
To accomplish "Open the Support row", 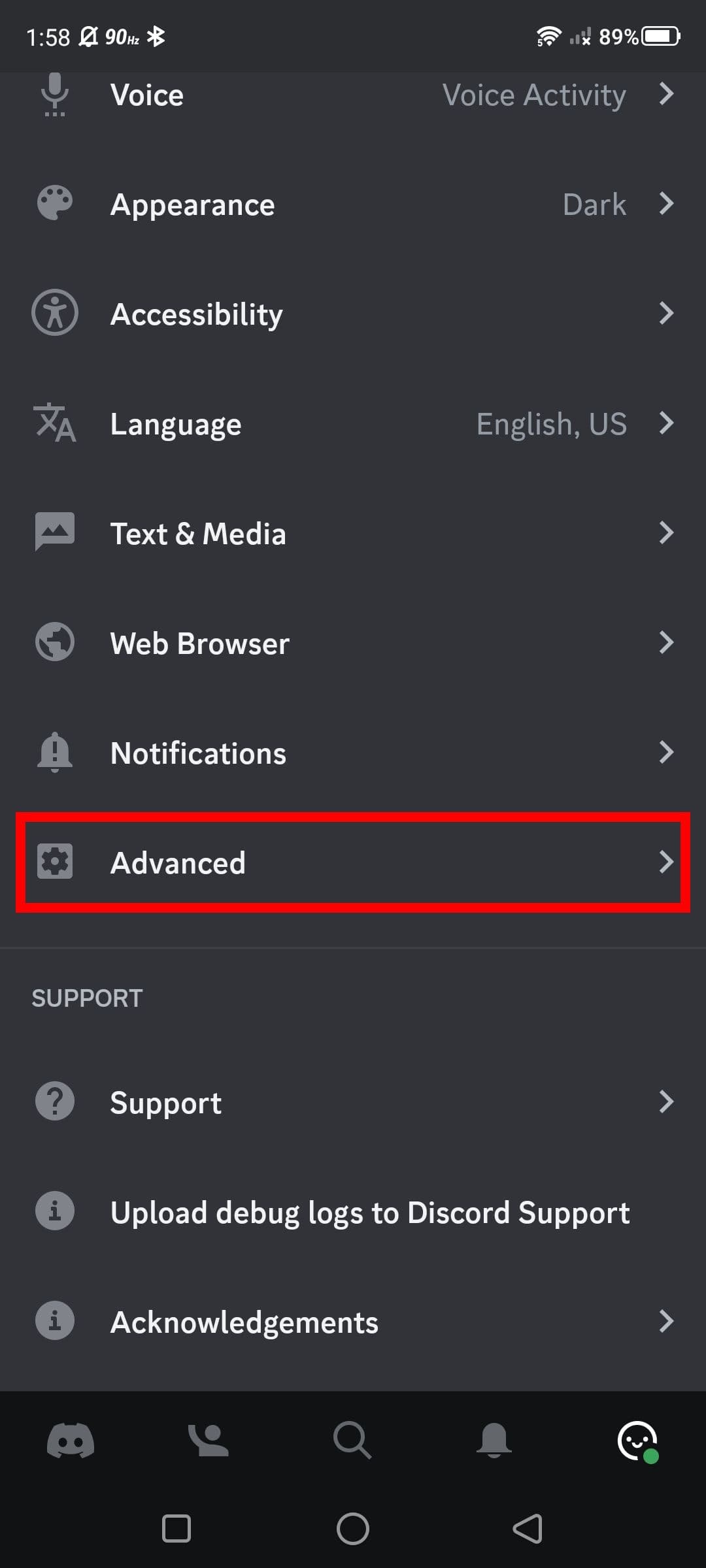I will point(353,1103).
